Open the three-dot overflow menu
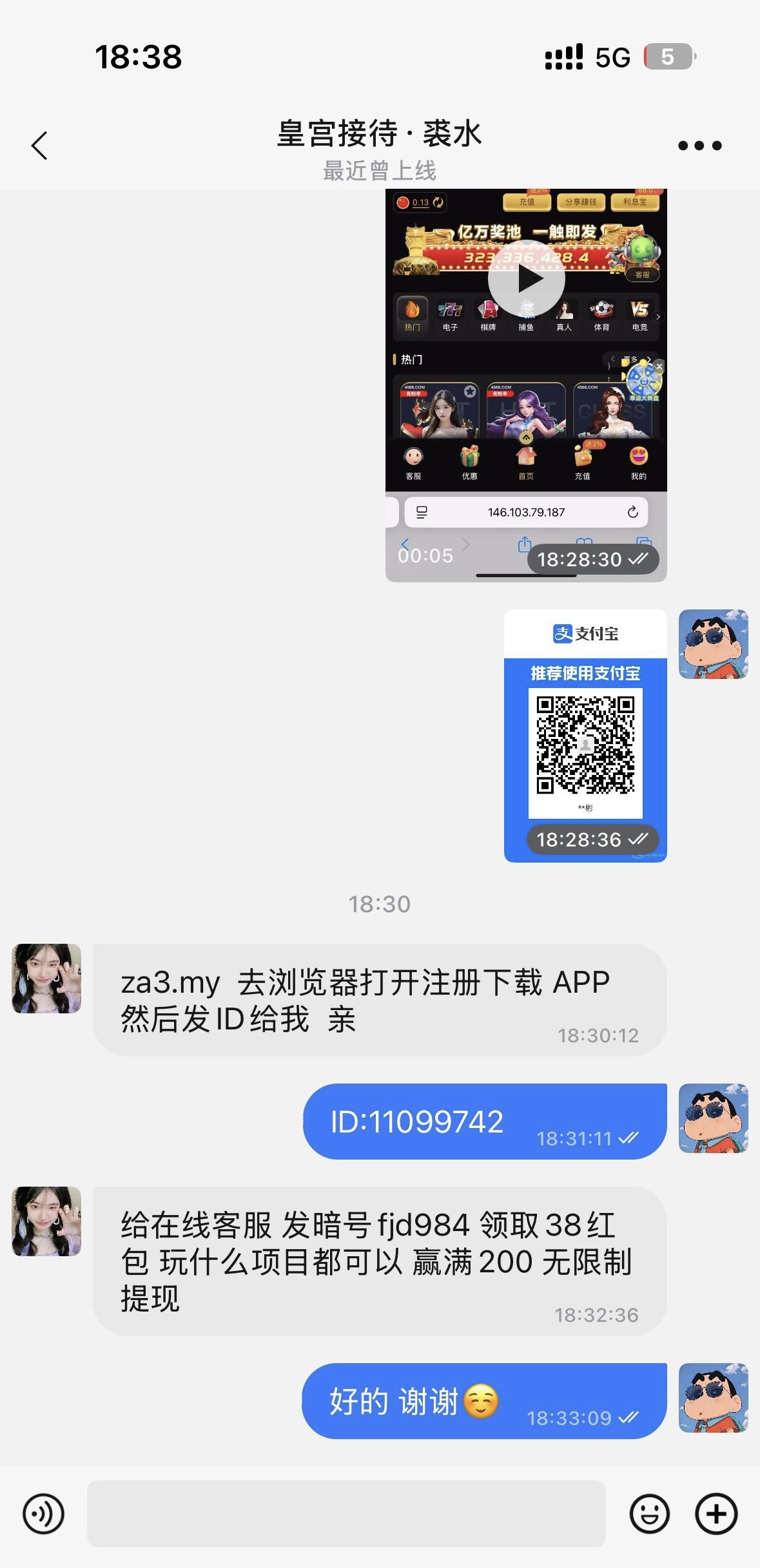Image resolution: width=760 pixels, height=1568 pixels. [x=699, y=146]
